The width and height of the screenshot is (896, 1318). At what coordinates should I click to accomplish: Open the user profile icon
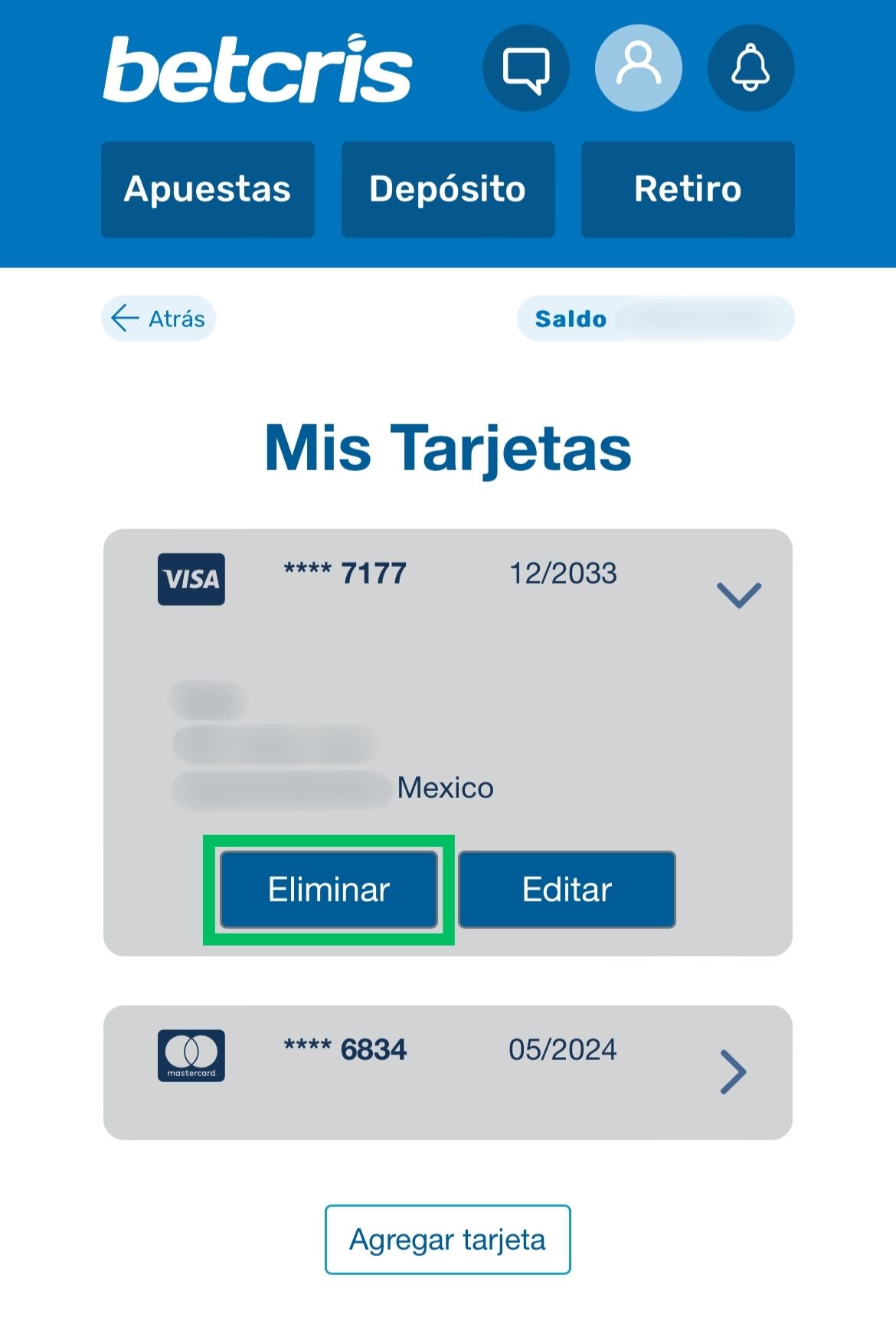[x=638, y=68]
